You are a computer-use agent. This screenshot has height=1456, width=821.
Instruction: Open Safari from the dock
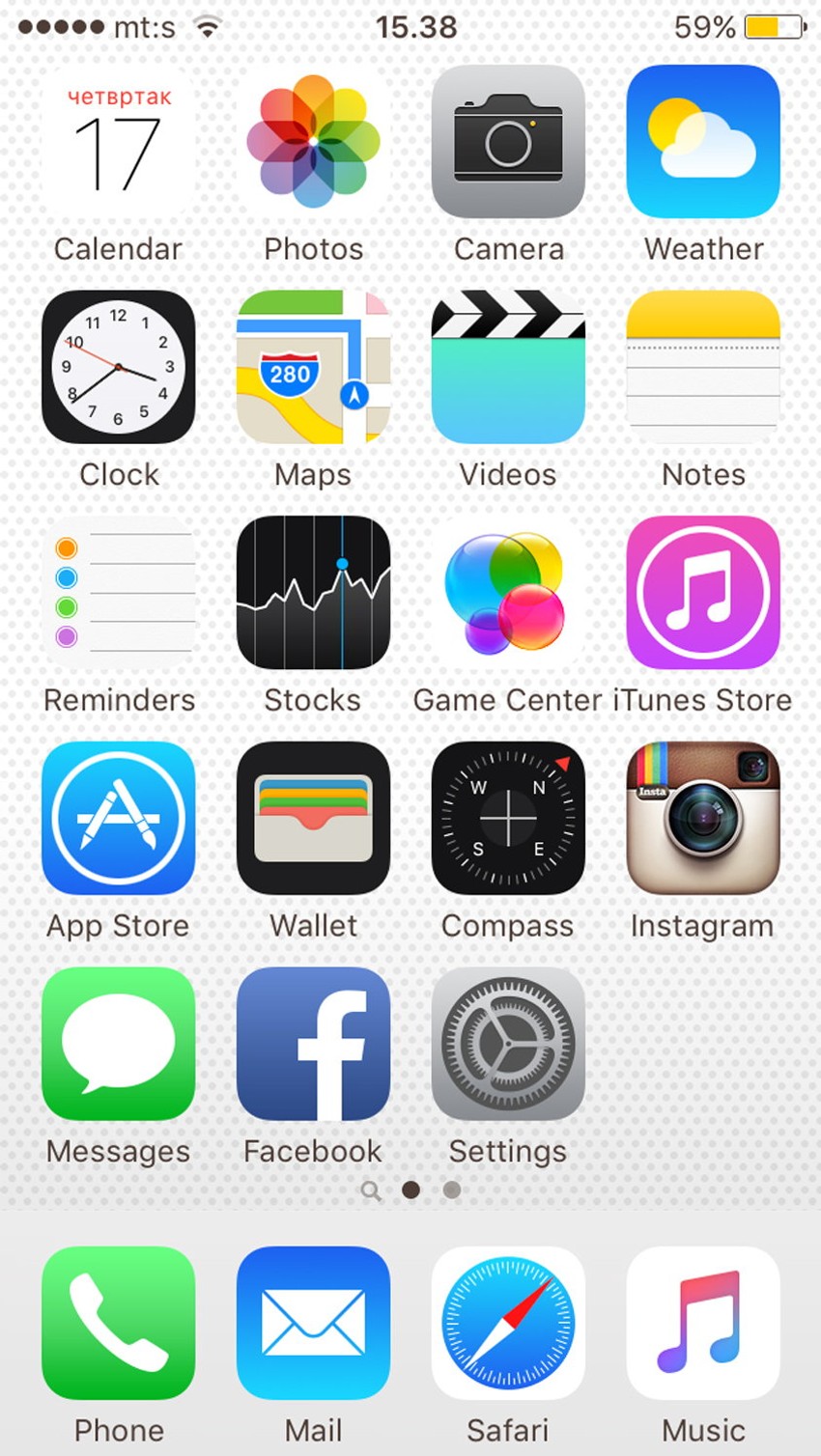tap(508, 1323)
